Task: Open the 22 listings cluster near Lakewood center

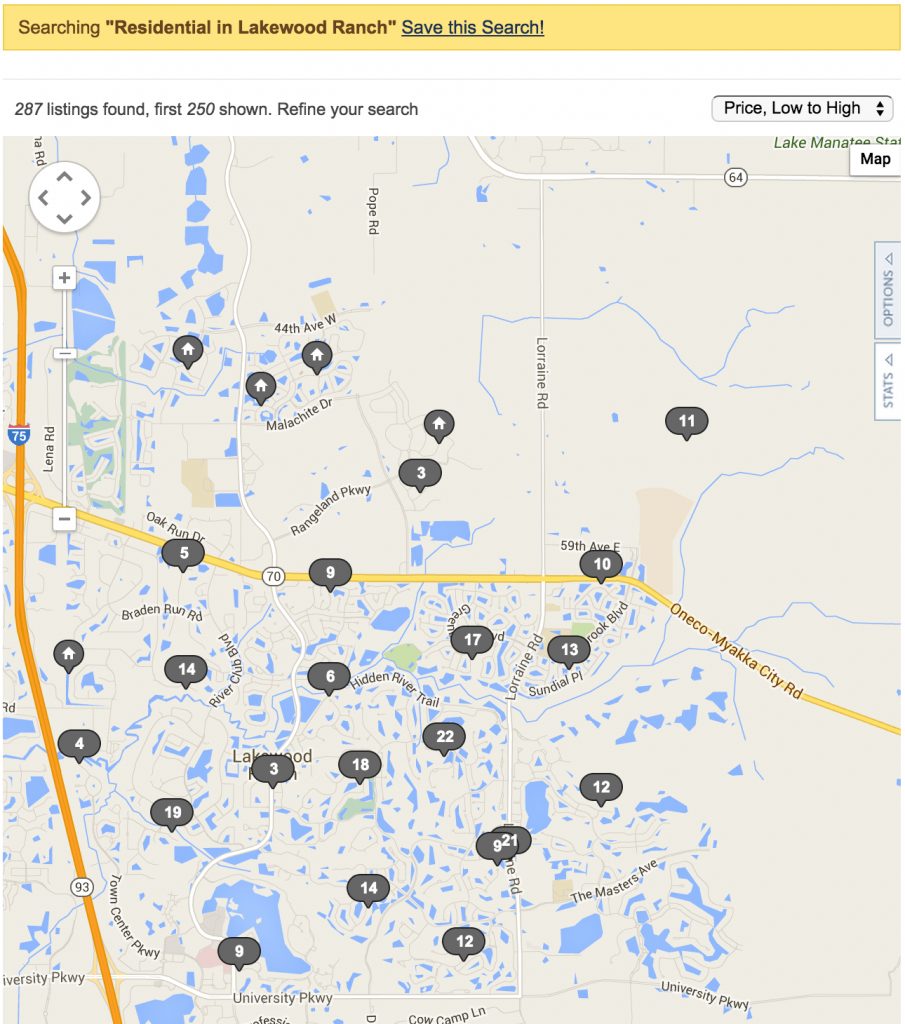Action: (444, 736)
